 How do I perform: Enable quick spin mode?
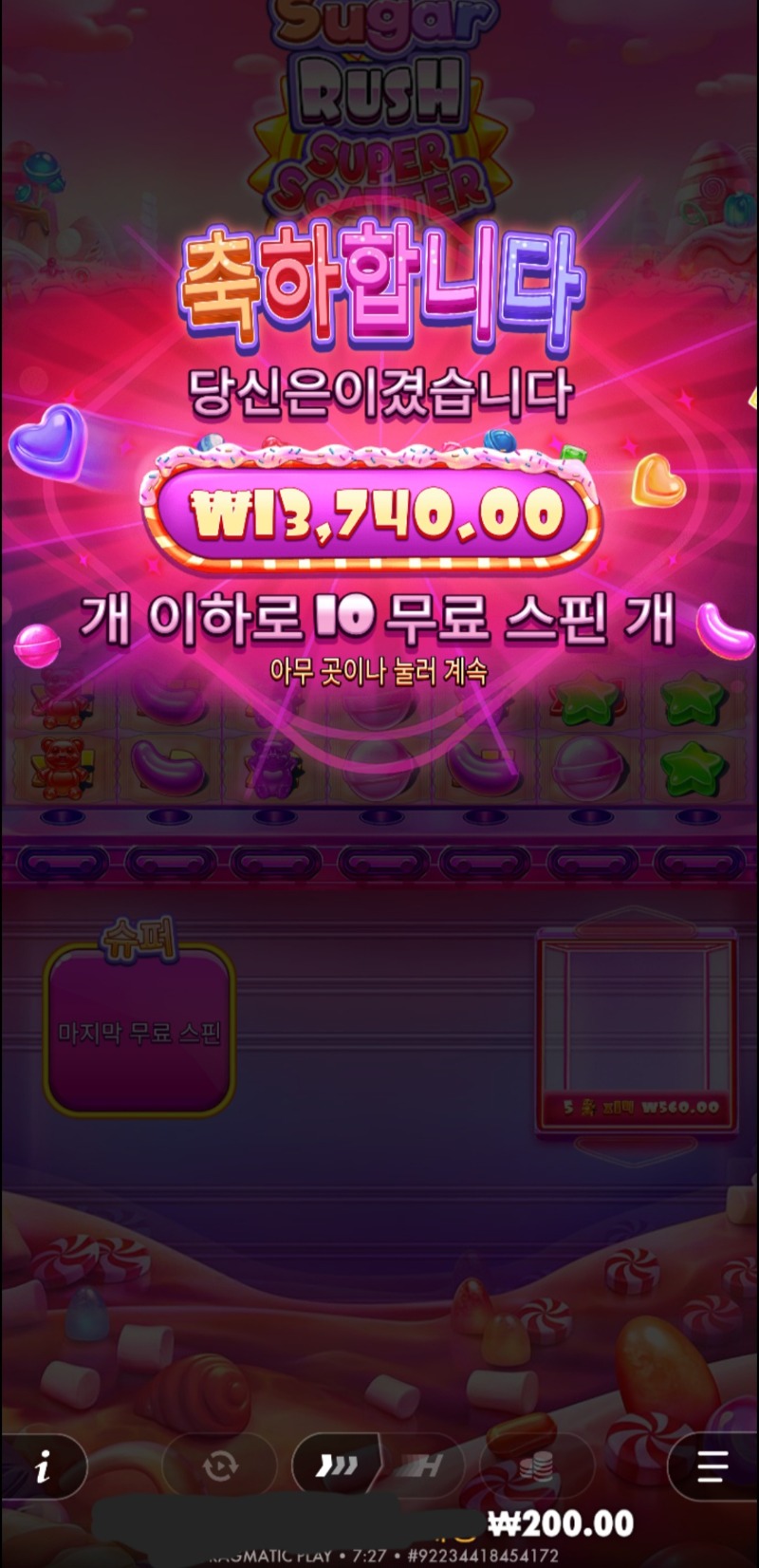pyautogui.click(x=337, y=1467)
